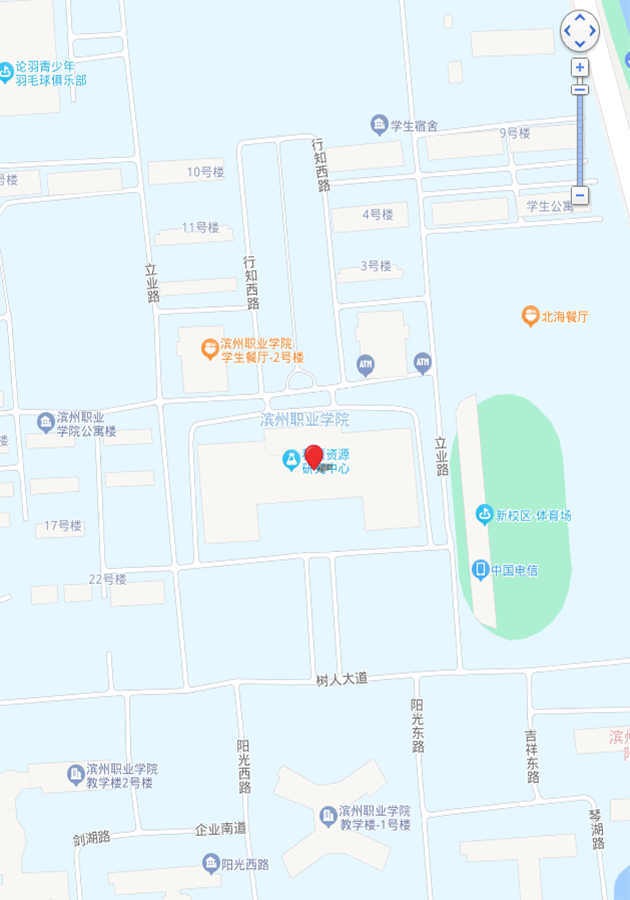Open 滨州职业学院教学楼-1号楼 marker

(x=328, y=817)
